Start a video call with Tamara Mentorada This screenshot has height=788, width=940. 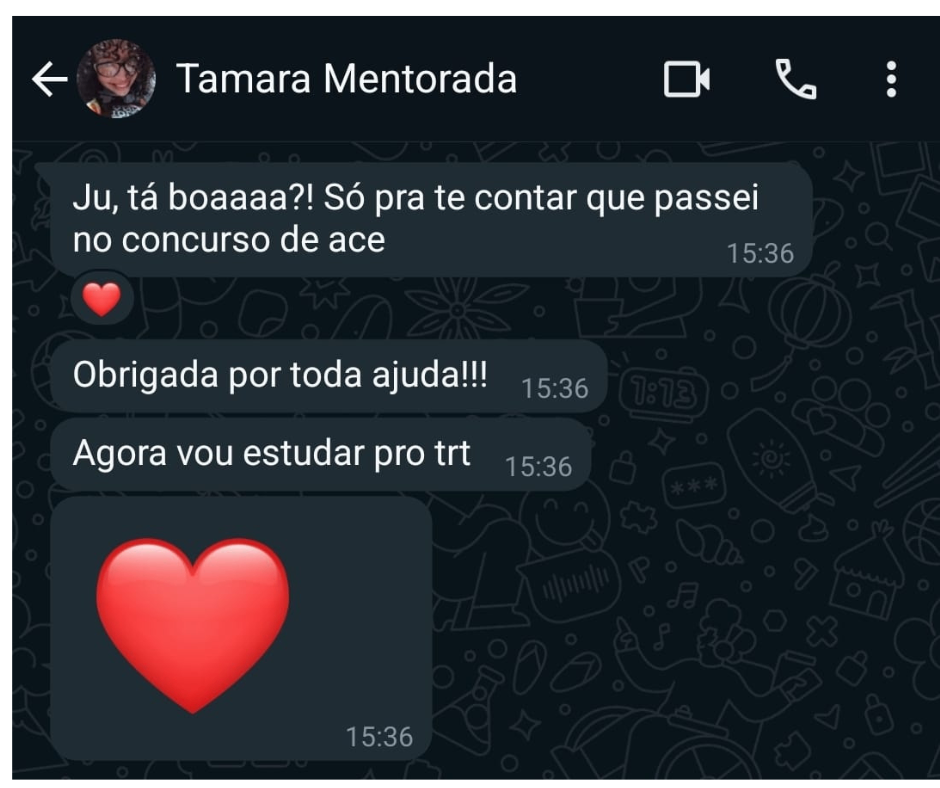click(686, 80)
